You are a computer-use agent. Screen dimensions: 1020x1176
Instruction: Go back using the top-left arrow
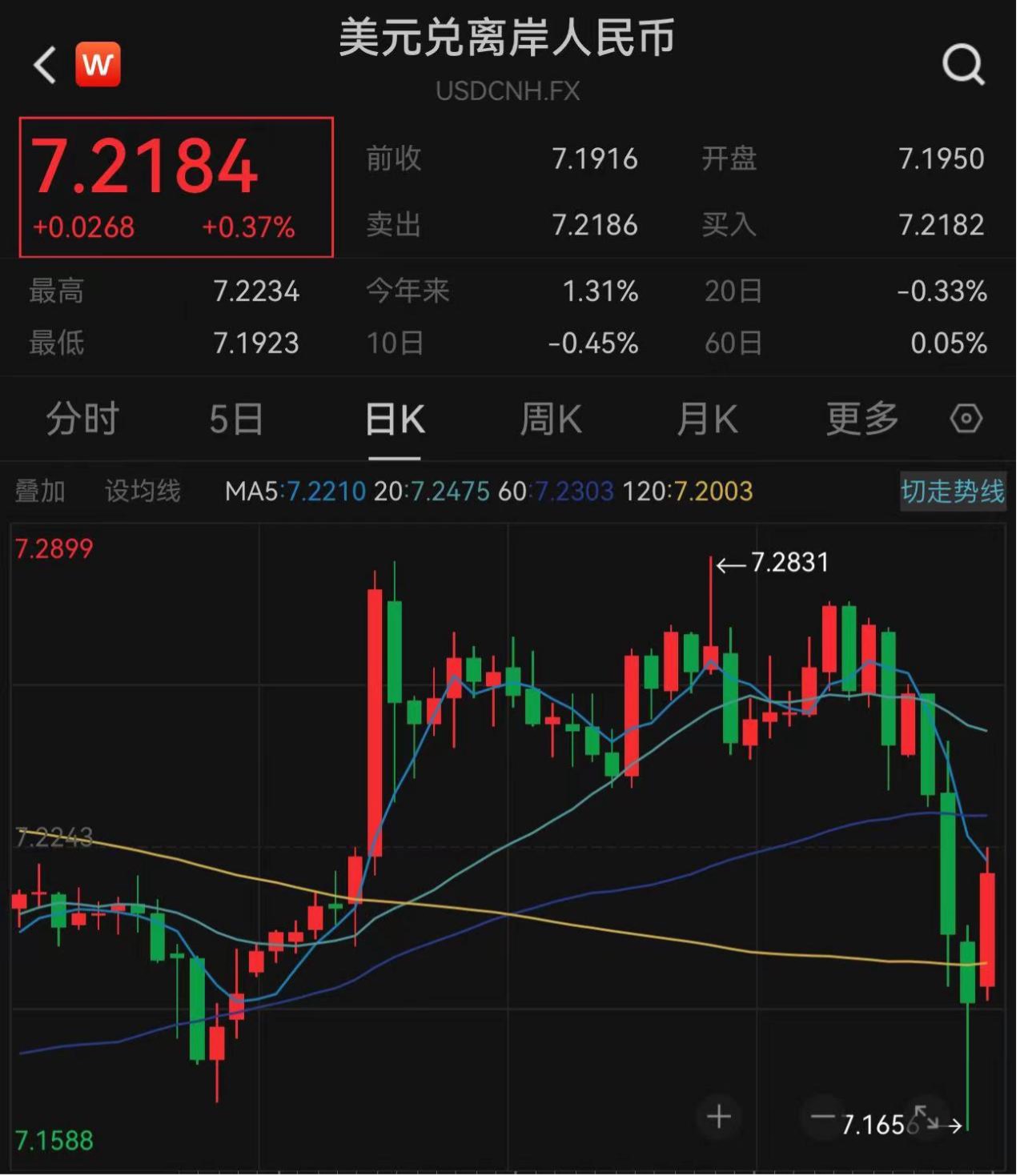point(45,64)
